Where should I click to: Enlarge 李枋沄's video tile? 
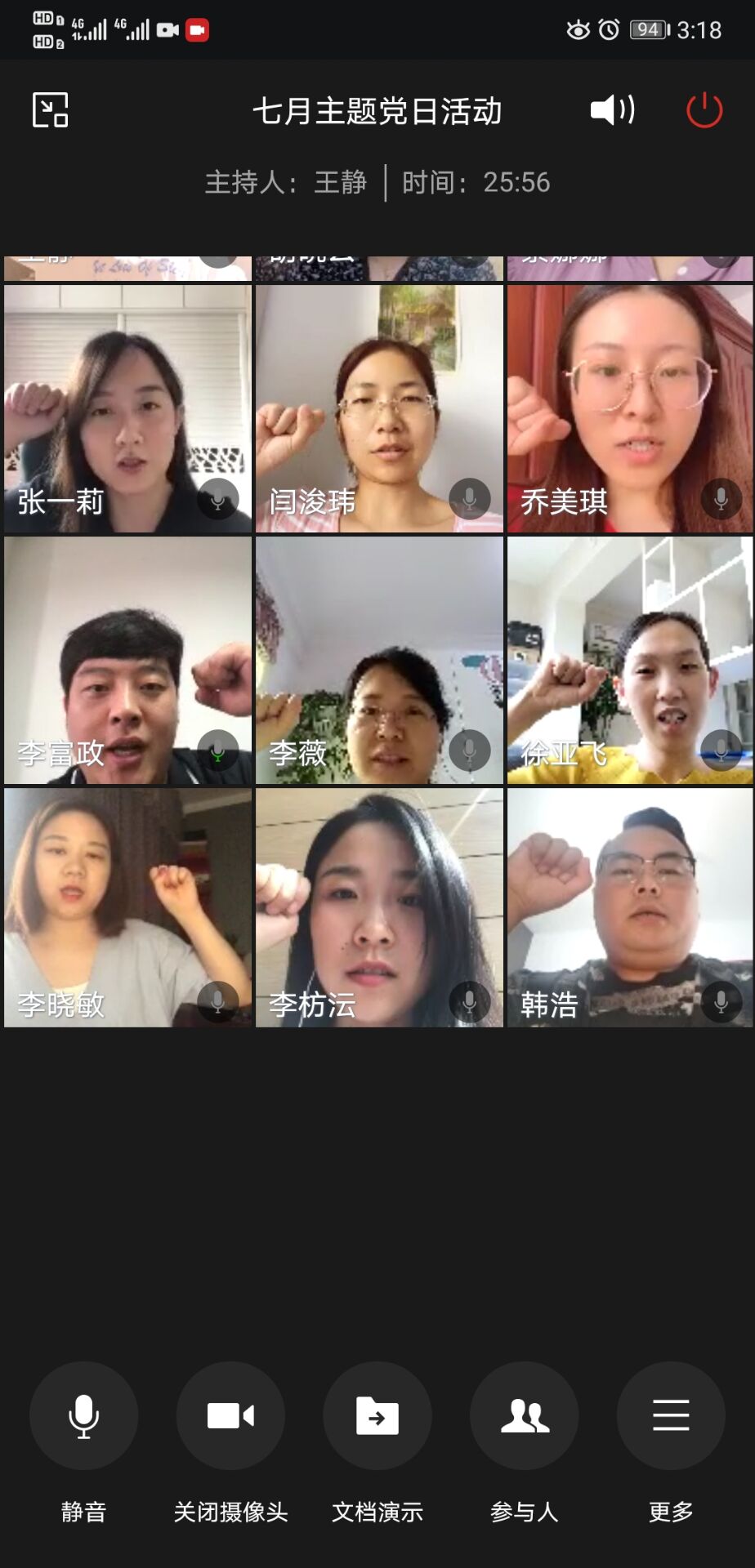(379, 906)
